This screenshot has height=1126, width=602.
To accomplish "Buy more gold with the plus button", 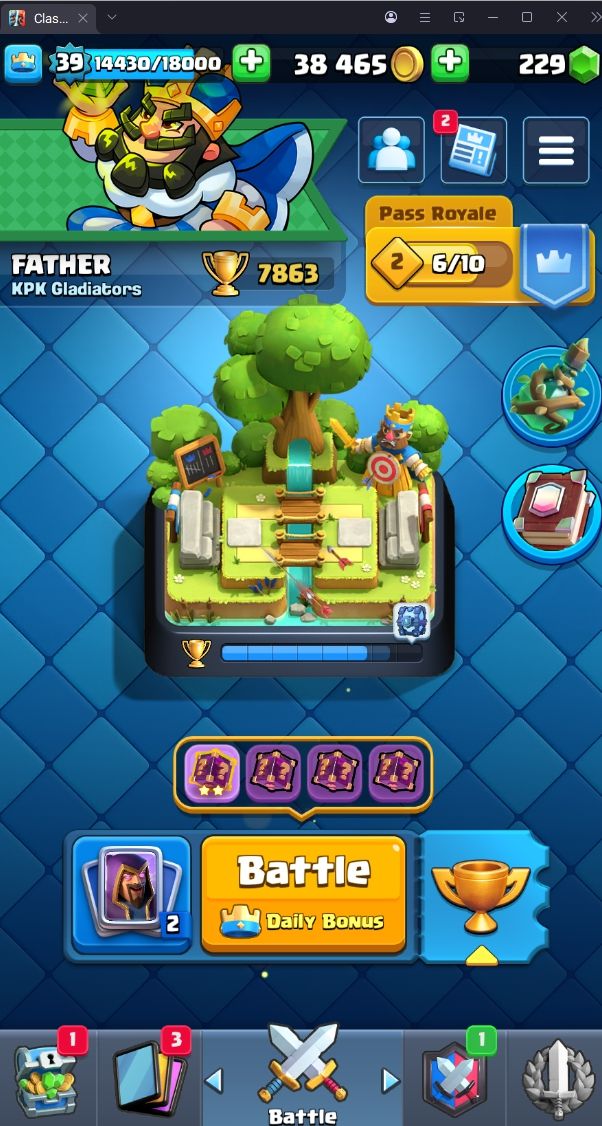I will [x=450, y=63].
